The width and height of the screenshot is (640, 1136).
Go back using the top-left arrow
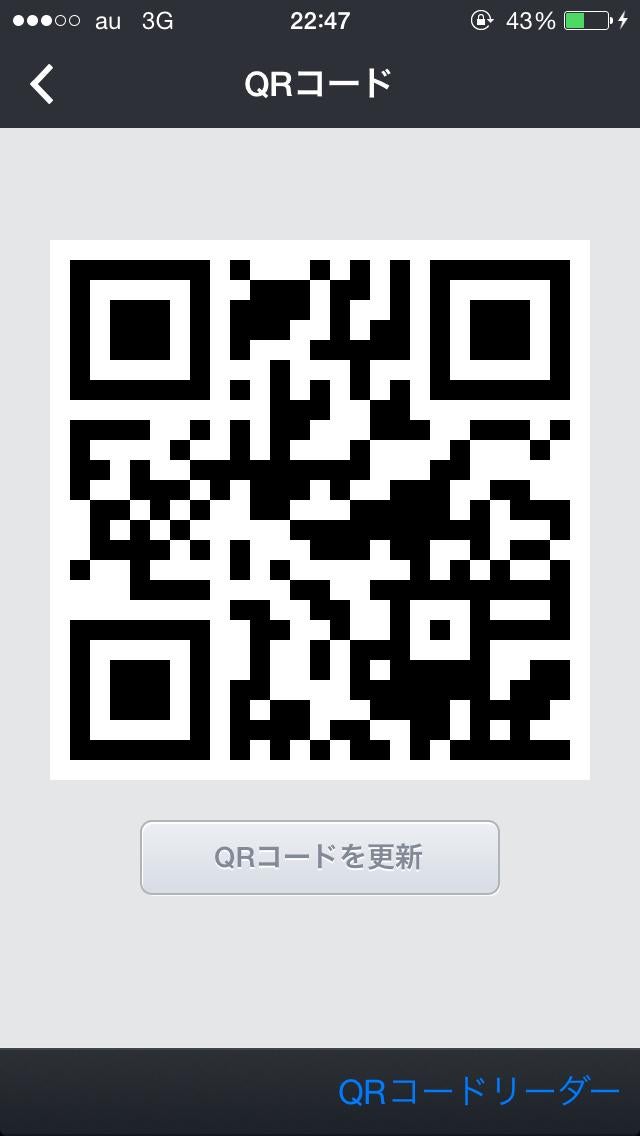tap(42, 84)
